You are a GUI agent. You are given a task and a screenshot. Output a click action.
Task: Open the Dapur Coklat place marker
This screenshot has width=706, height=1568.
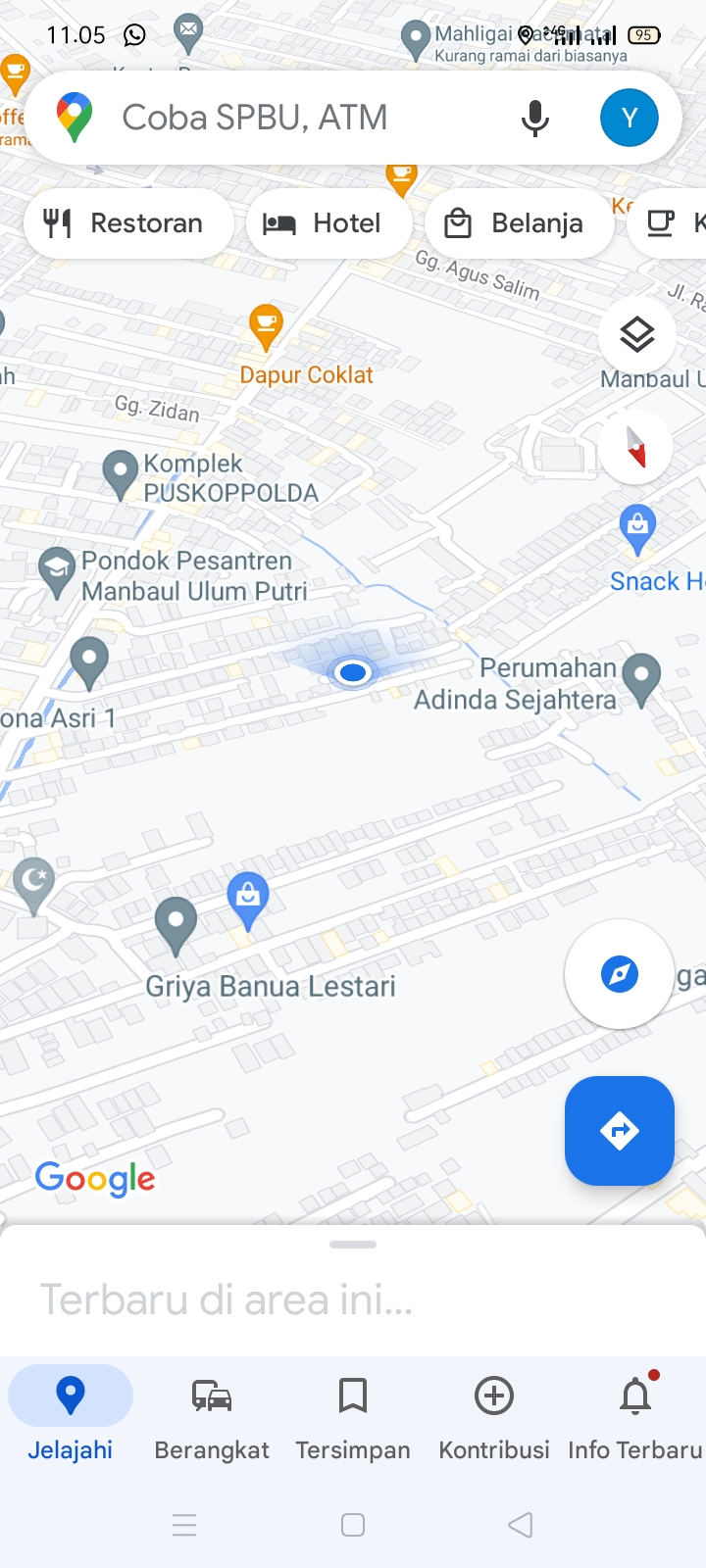tap(266, 328)
